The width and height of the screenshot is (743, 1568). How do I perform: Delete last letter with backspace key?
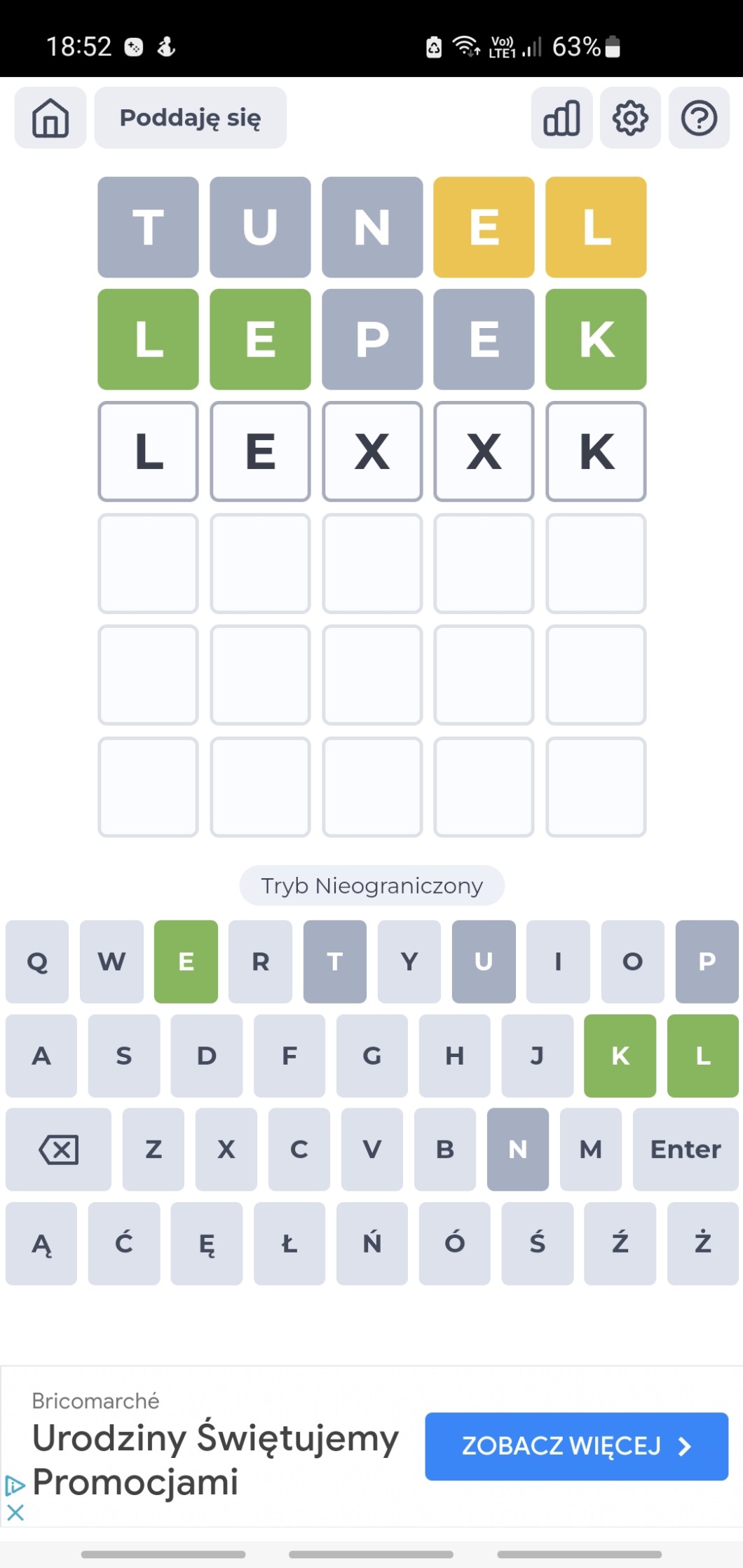pyautogui.click(x=58, y=1149)
